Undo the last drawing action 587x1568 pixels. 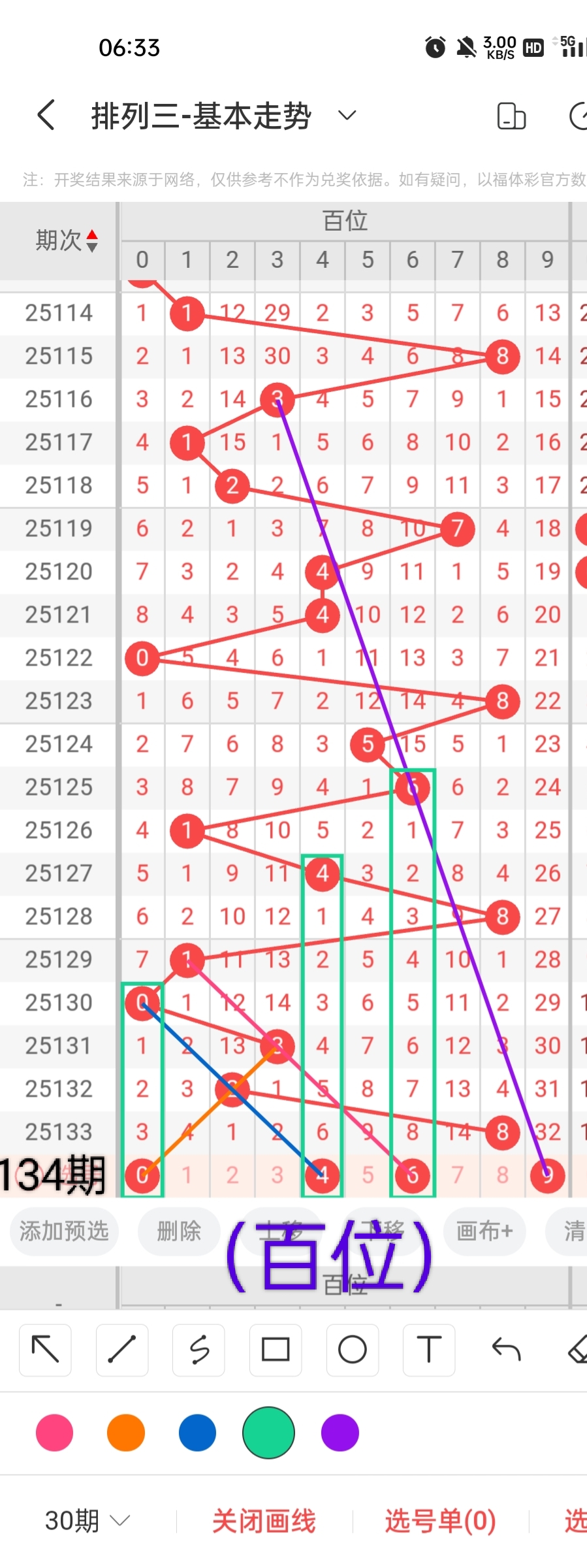pos(506,1350)
